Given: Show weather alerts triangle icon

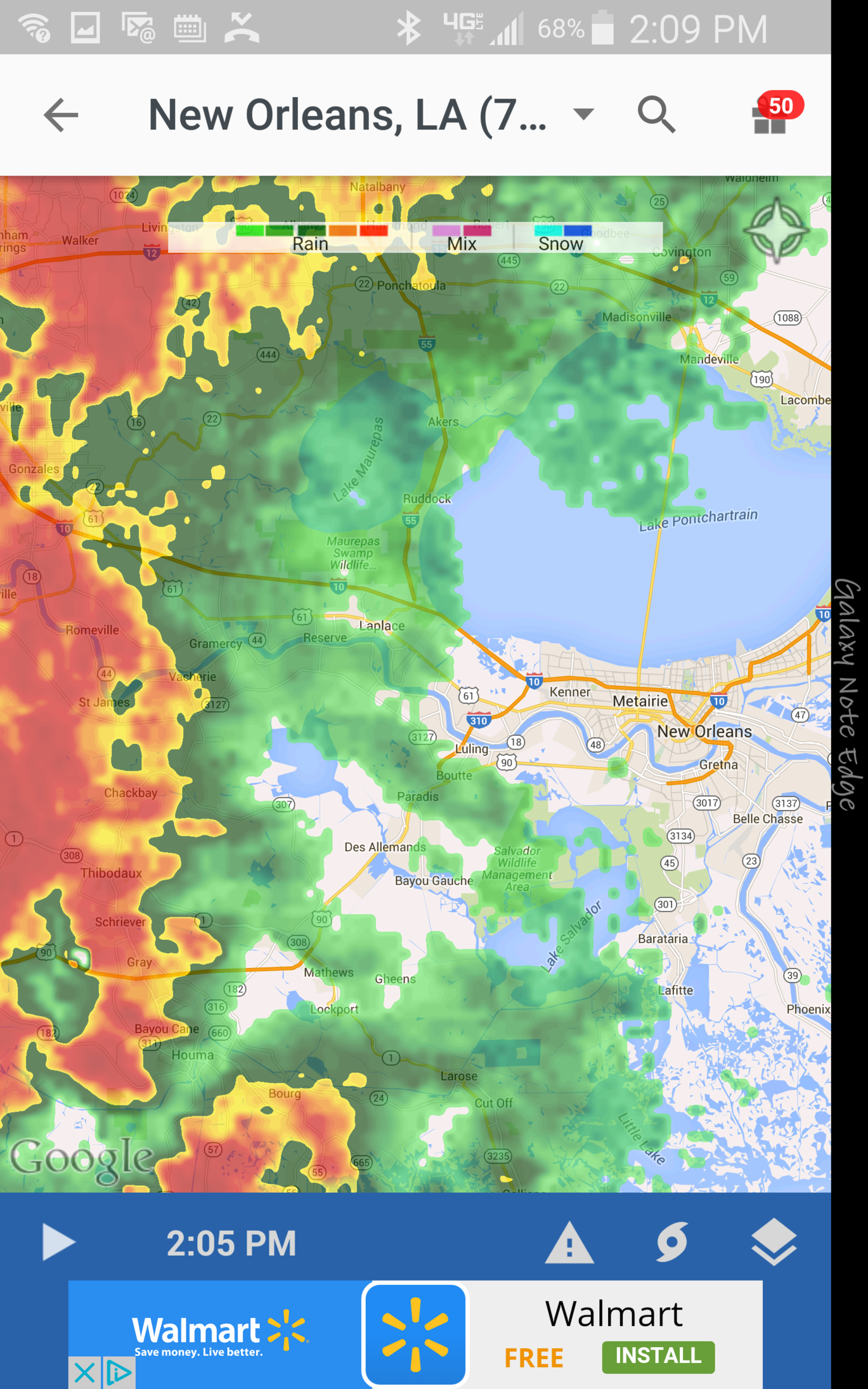Looking at the screenshot, I should (569, 1242).
